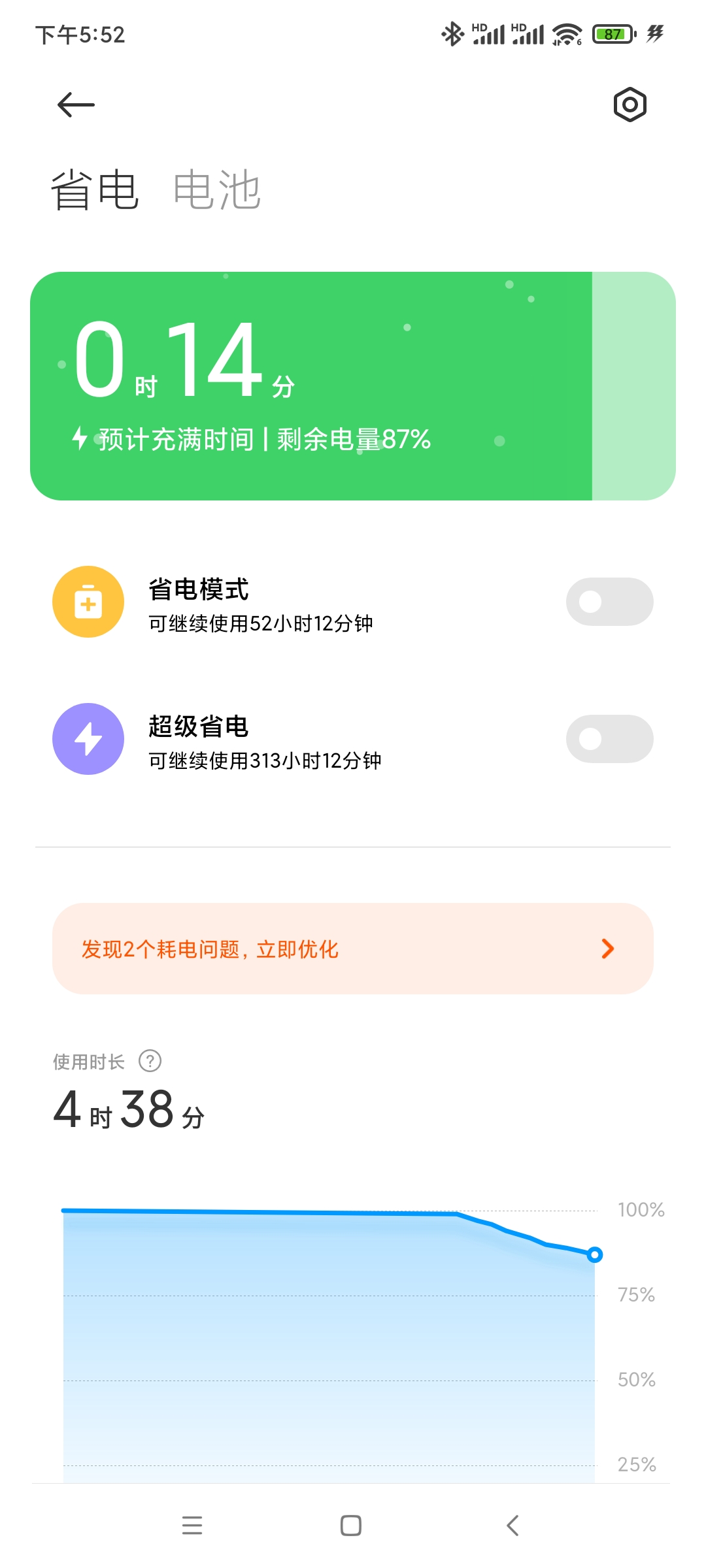Screen dimensions: 706x1568
Task: Open the 发现2个耗电问题 optimization banner
Action: point(353,949)
